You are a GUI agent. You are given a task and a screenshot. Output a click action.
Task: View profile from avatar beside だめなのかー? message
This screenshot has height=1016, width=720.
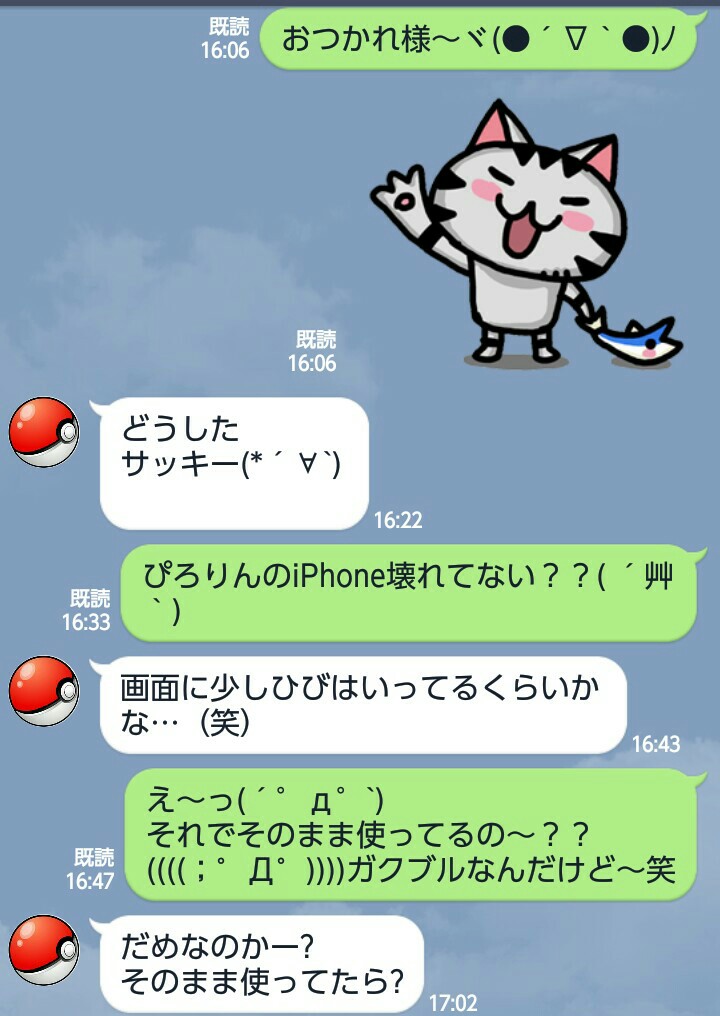point(44,950)
